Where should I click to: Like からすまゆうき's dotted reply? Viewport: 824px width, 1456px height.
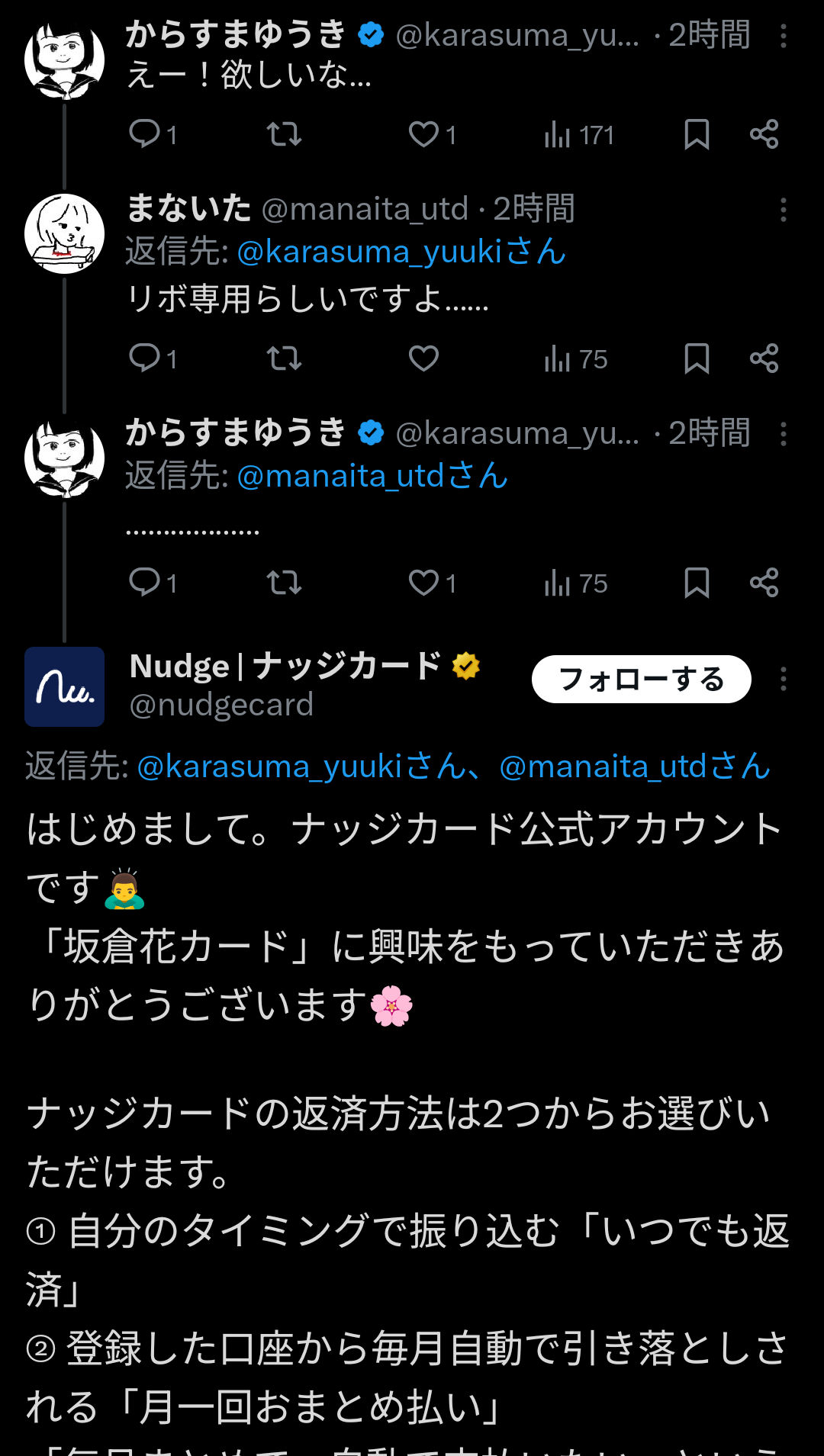point(423,583)
